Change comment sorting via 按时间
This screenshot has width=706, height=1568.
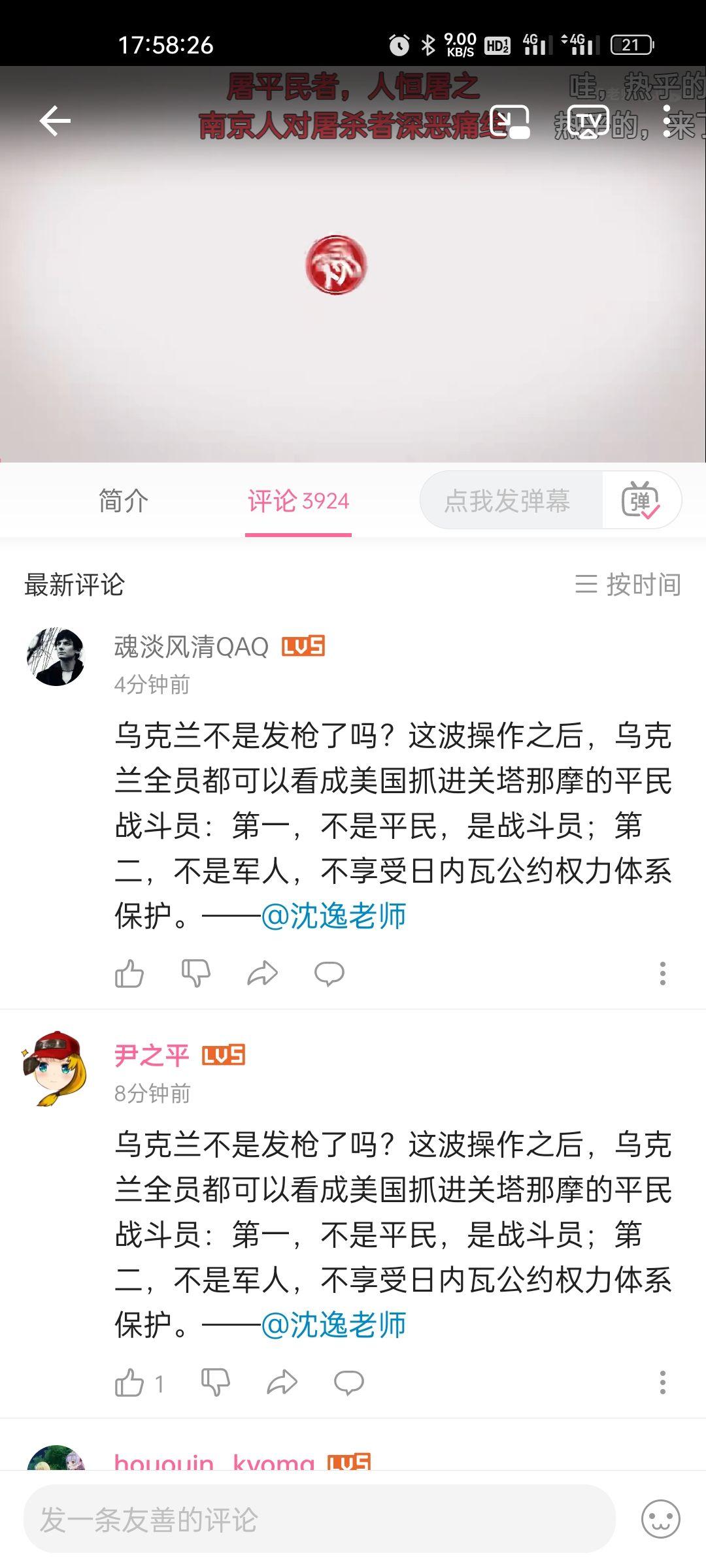pyautogui.click(x=628, y=584)
